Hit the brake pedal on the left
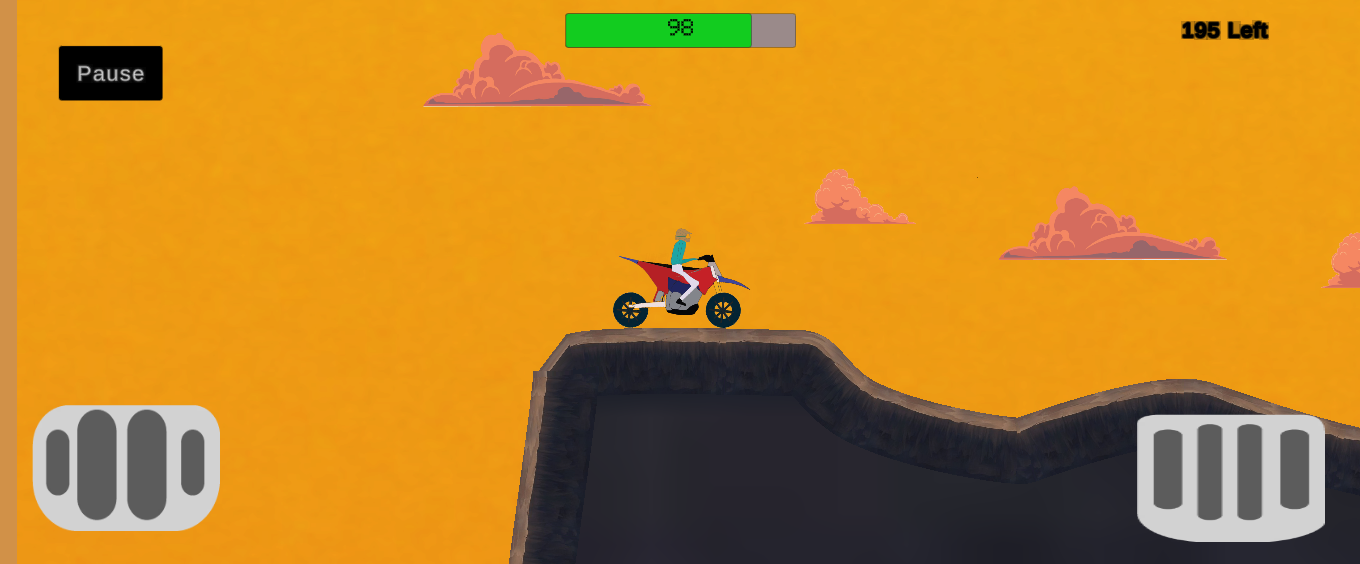This screenshot has width=1360, height=564. 126,466
